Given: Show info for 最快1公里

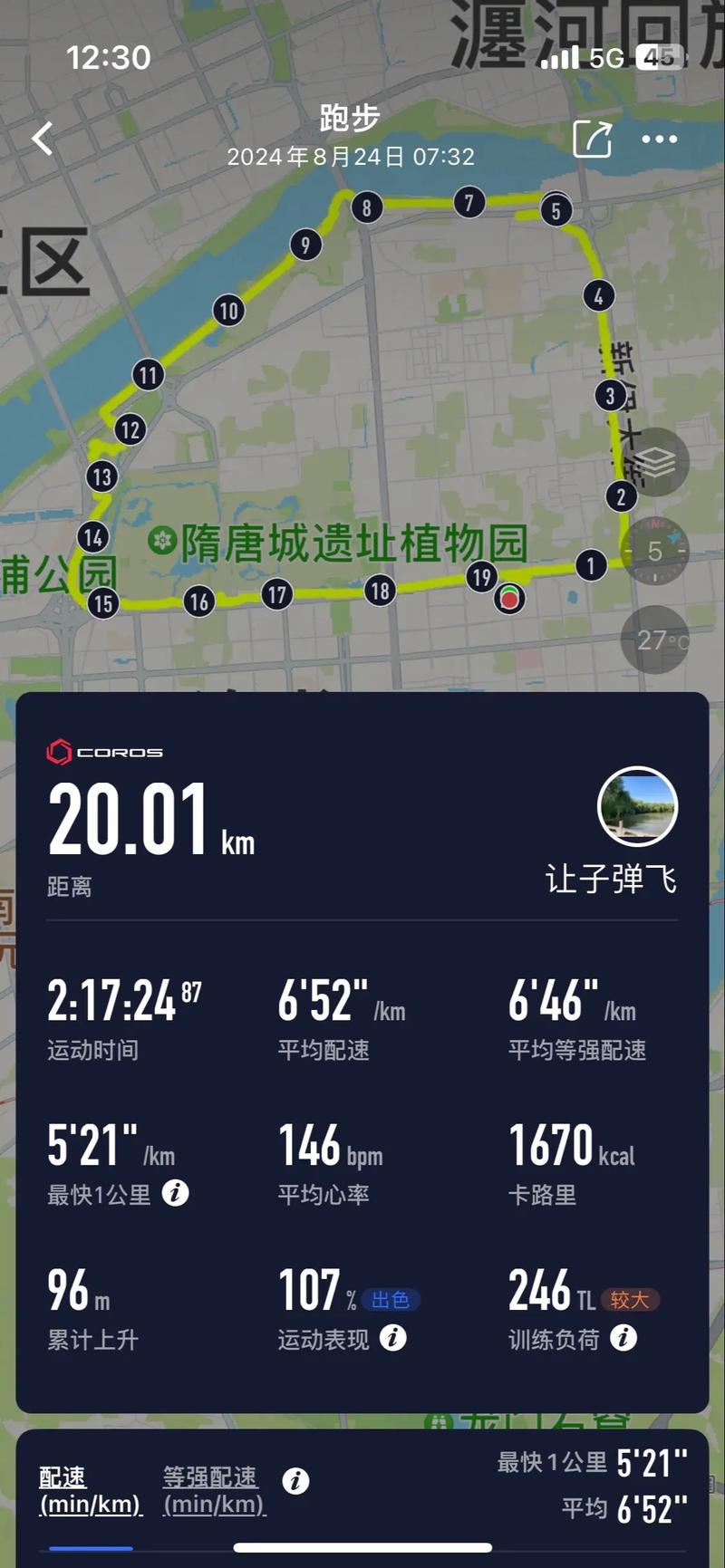Looking at the screenshot, I should (x=176, y=1193).
